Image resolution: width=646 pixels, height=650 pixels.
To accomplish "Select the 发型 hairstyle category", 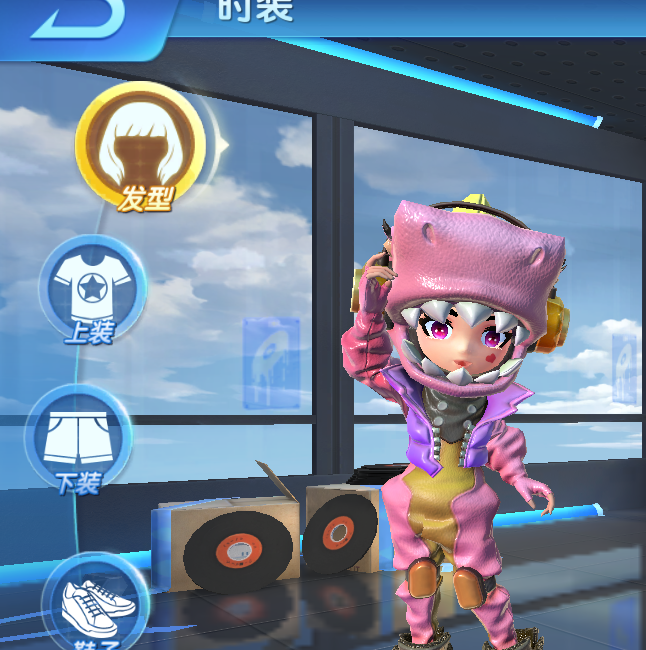I will pyautogui.click(x=141, y=146).
